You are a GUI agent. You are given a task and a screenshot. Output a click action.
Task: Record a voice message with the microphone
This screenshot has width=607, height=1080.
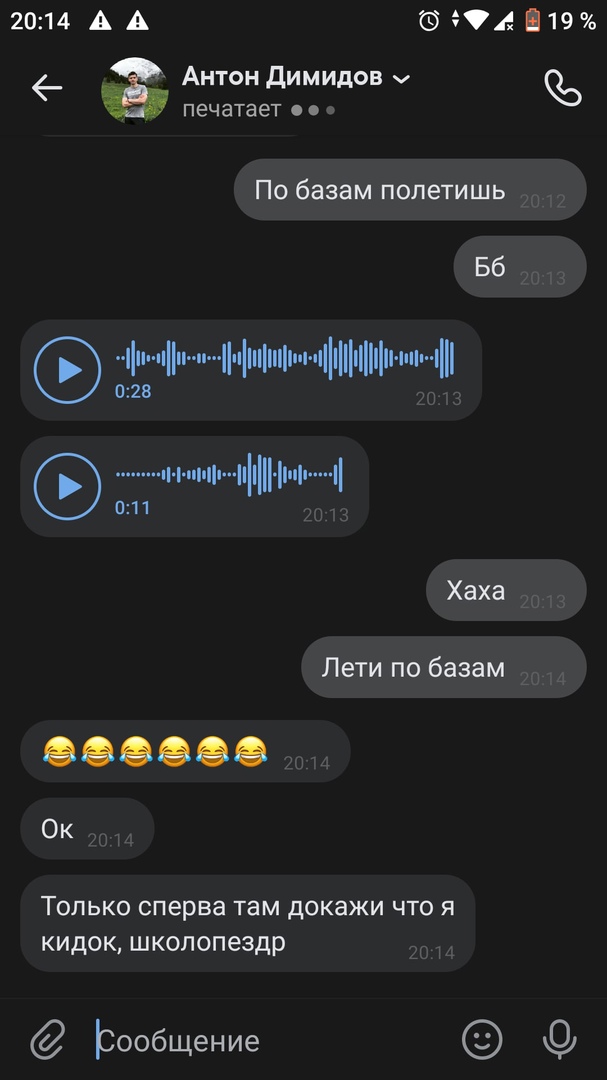click(x=560, y=1040)
